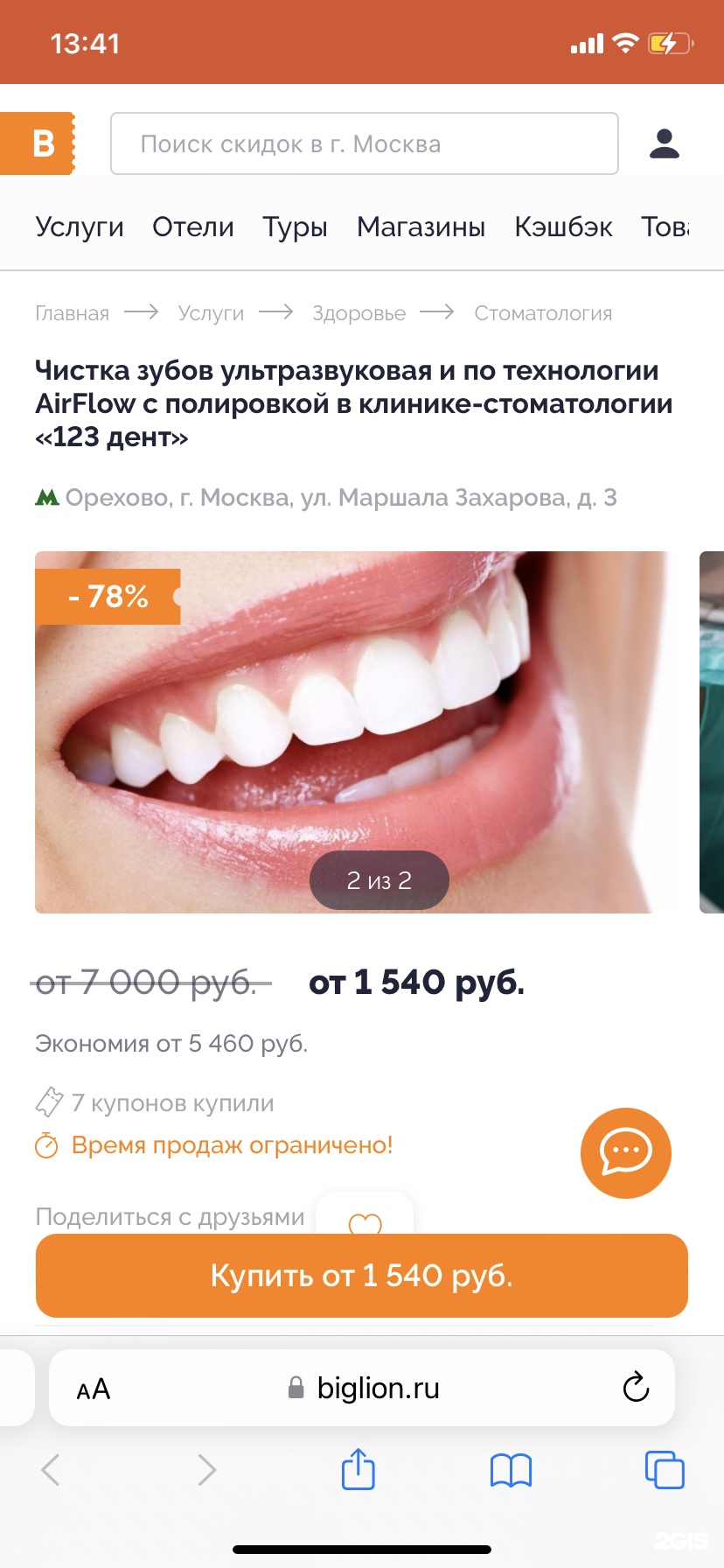Open the Здоровье breadcrumb link
This screenshot has width=724, height=1568.
point(359,313)
